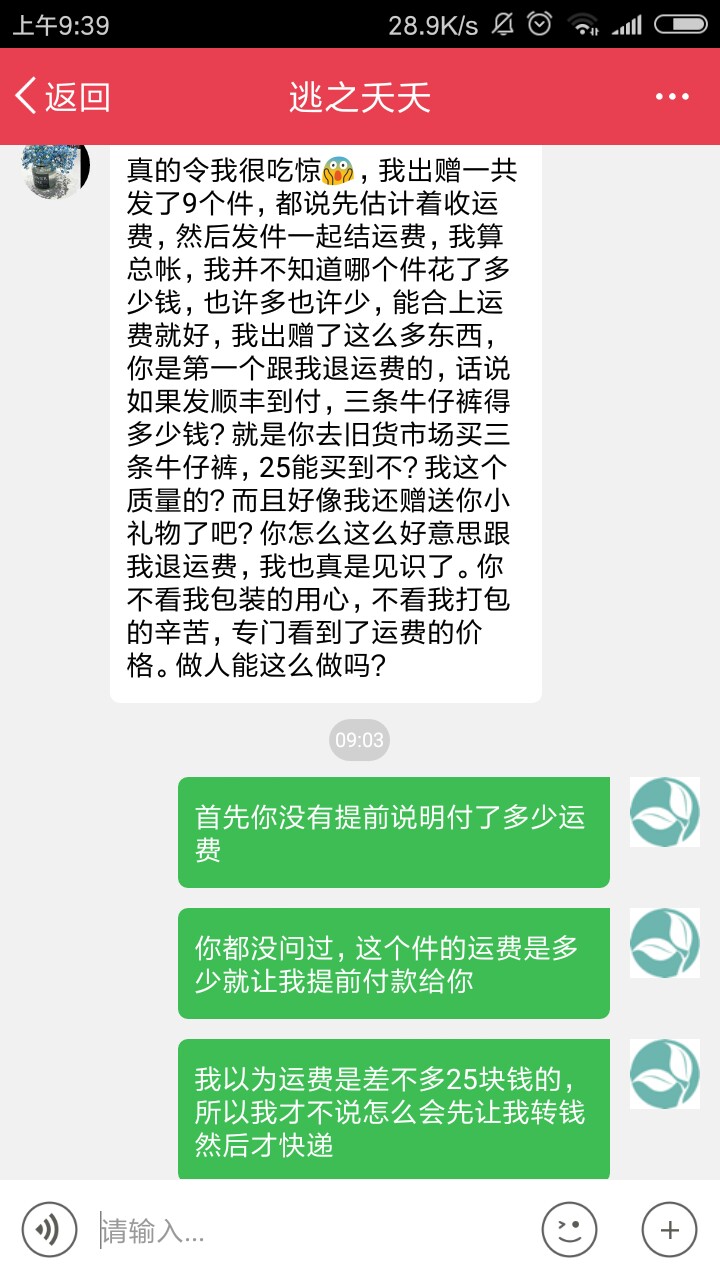Open the three-dot overflow menu
This screenshot has width=720, height=1280.
click(672, 97)
